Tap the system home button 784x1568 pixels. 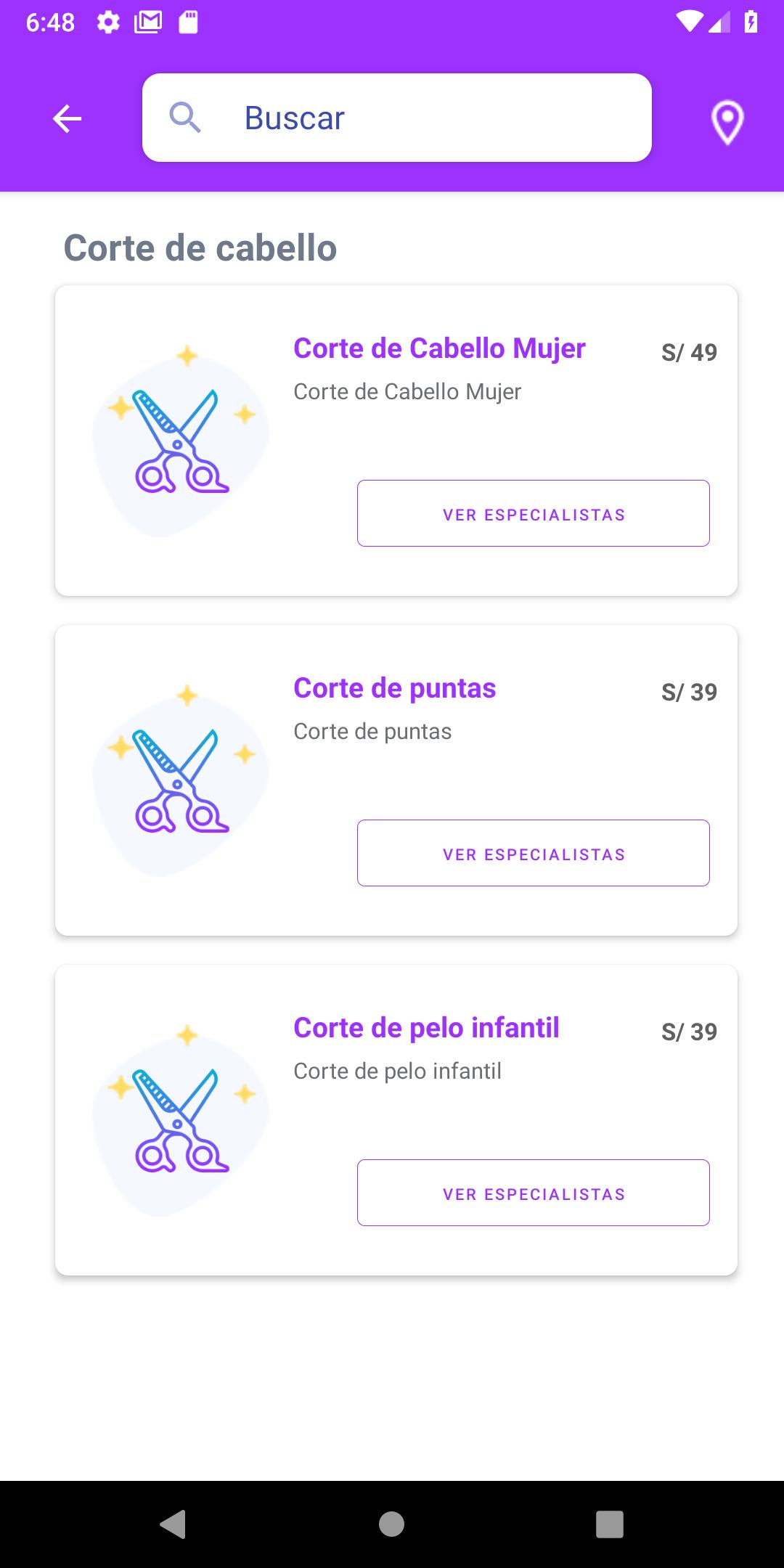(x=392, y=1524)
